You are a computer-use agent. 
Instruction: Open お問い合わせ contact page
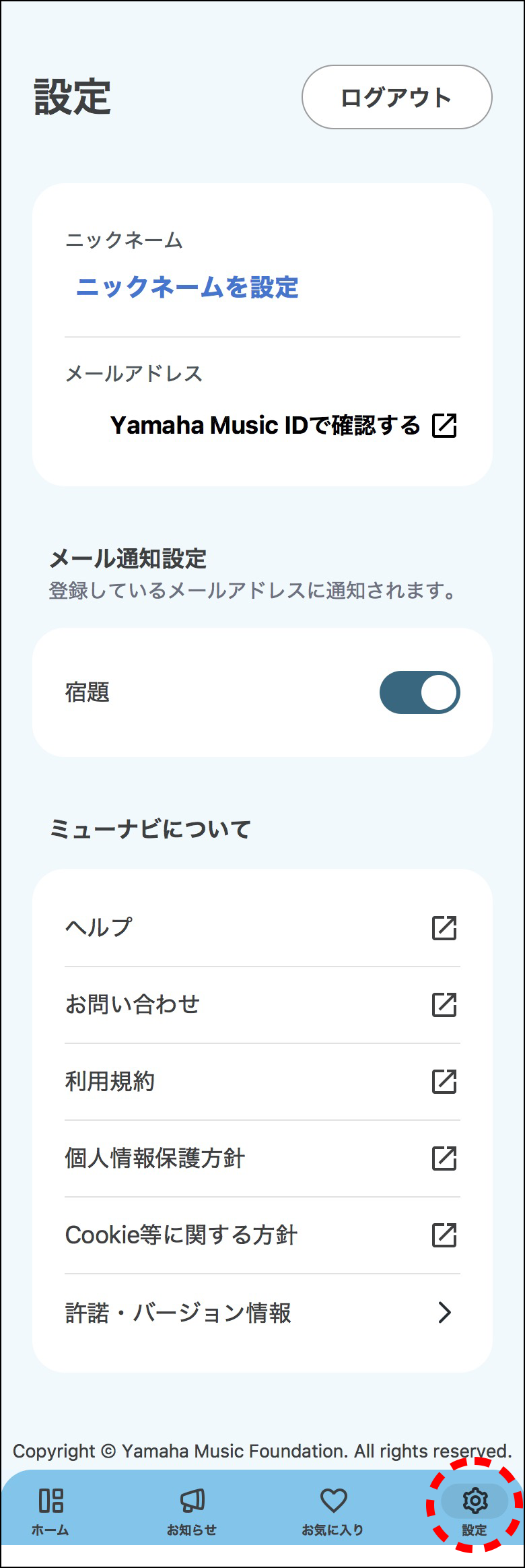pyautogui.click(x=262, y=1005)
